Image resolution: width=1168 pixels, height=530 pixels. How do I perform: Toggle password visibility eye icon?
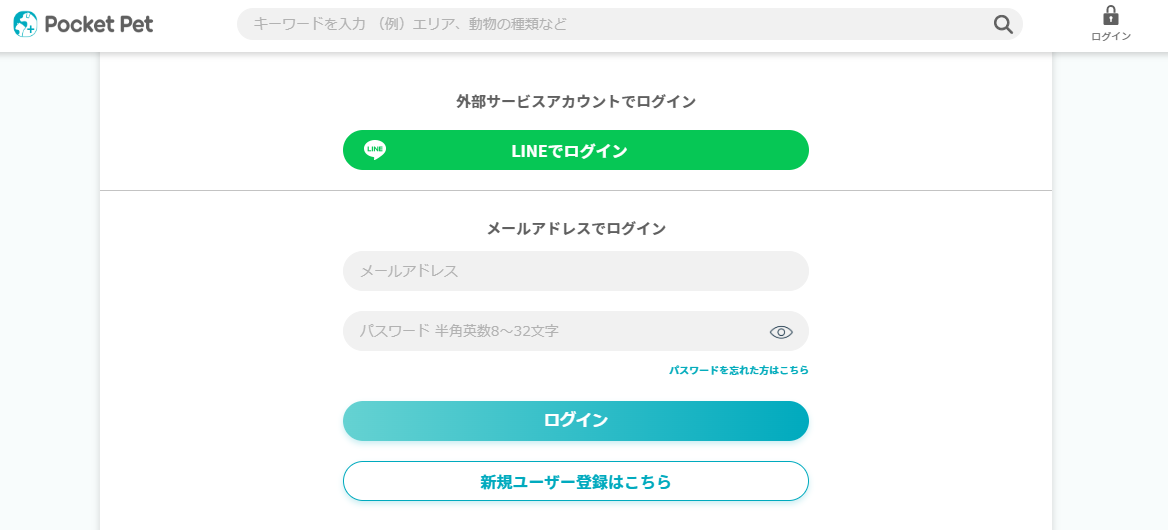(x=781, y=332)
